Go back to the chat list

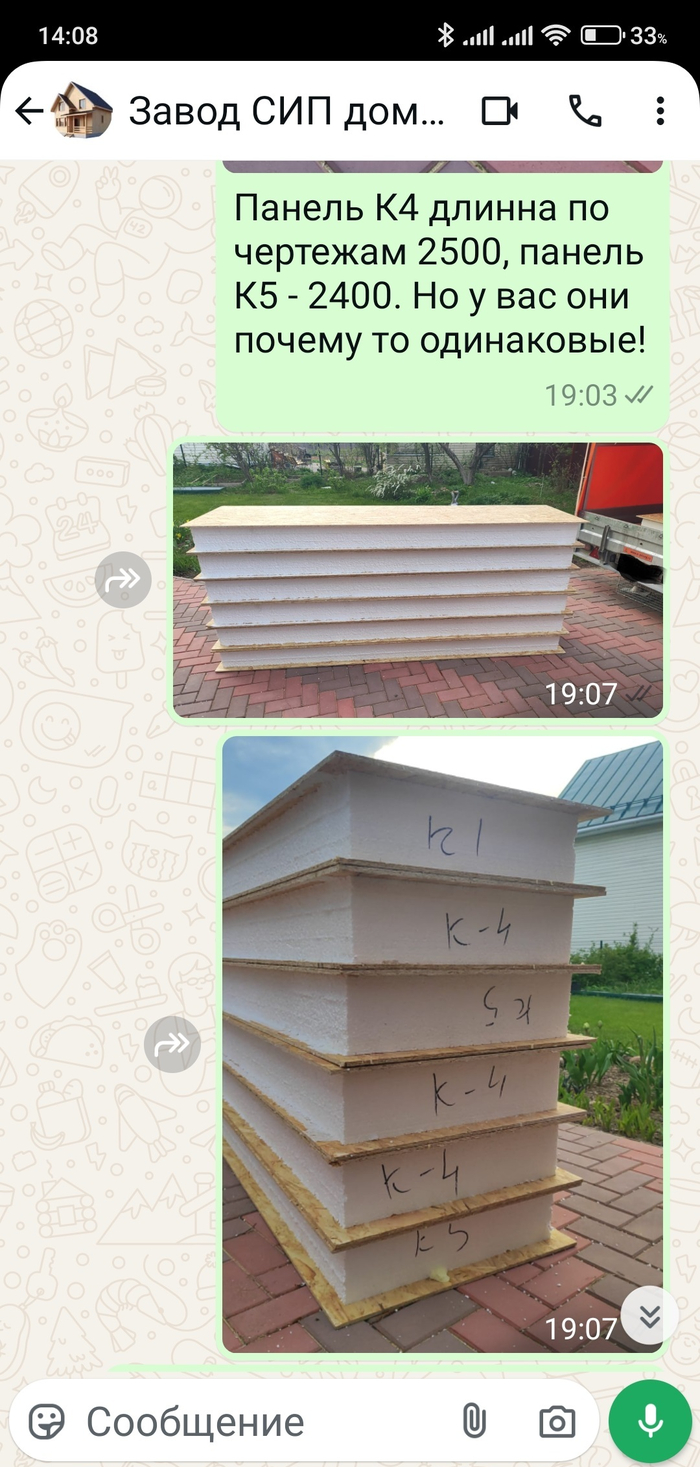pos(28,111)
